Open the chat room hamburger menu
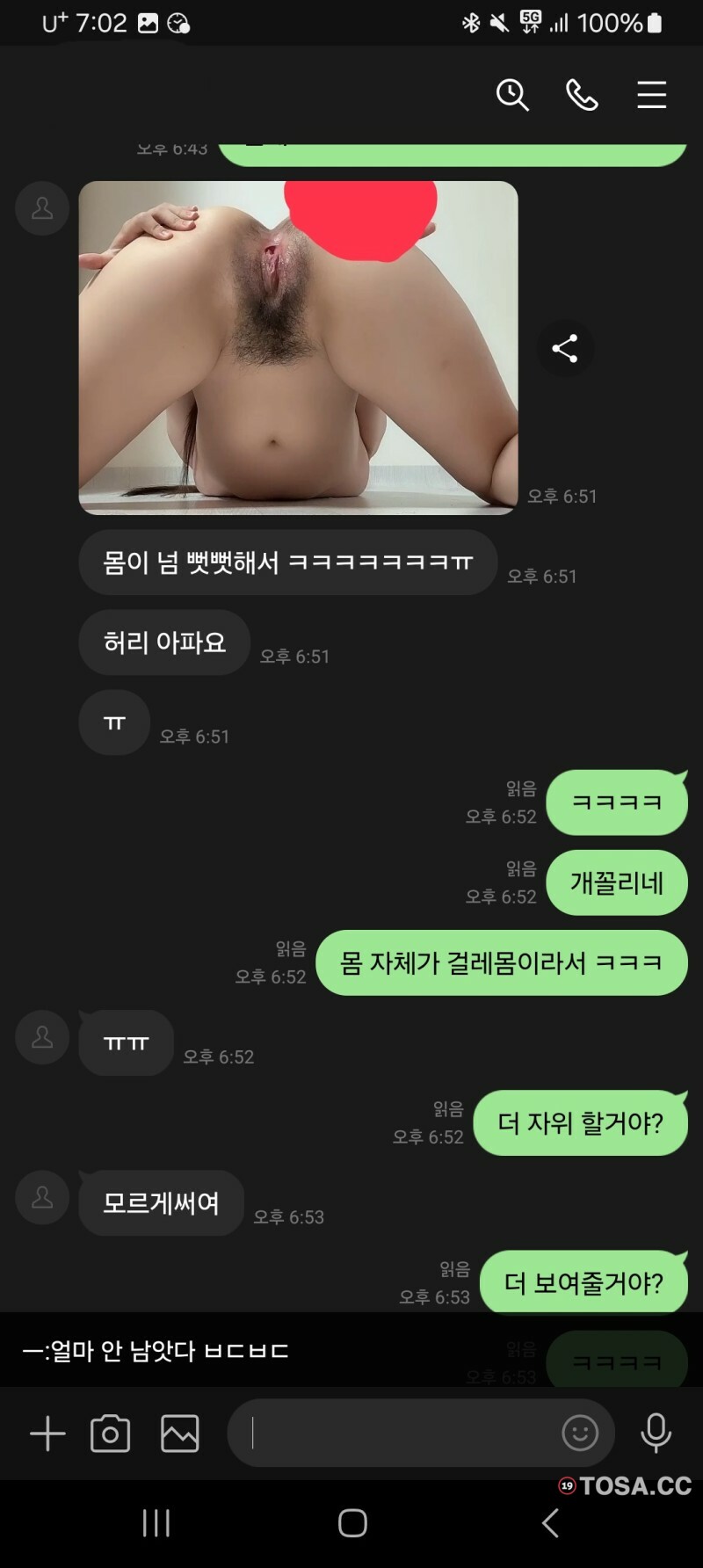Viewport: 703px width, 1568px height. 651,94
